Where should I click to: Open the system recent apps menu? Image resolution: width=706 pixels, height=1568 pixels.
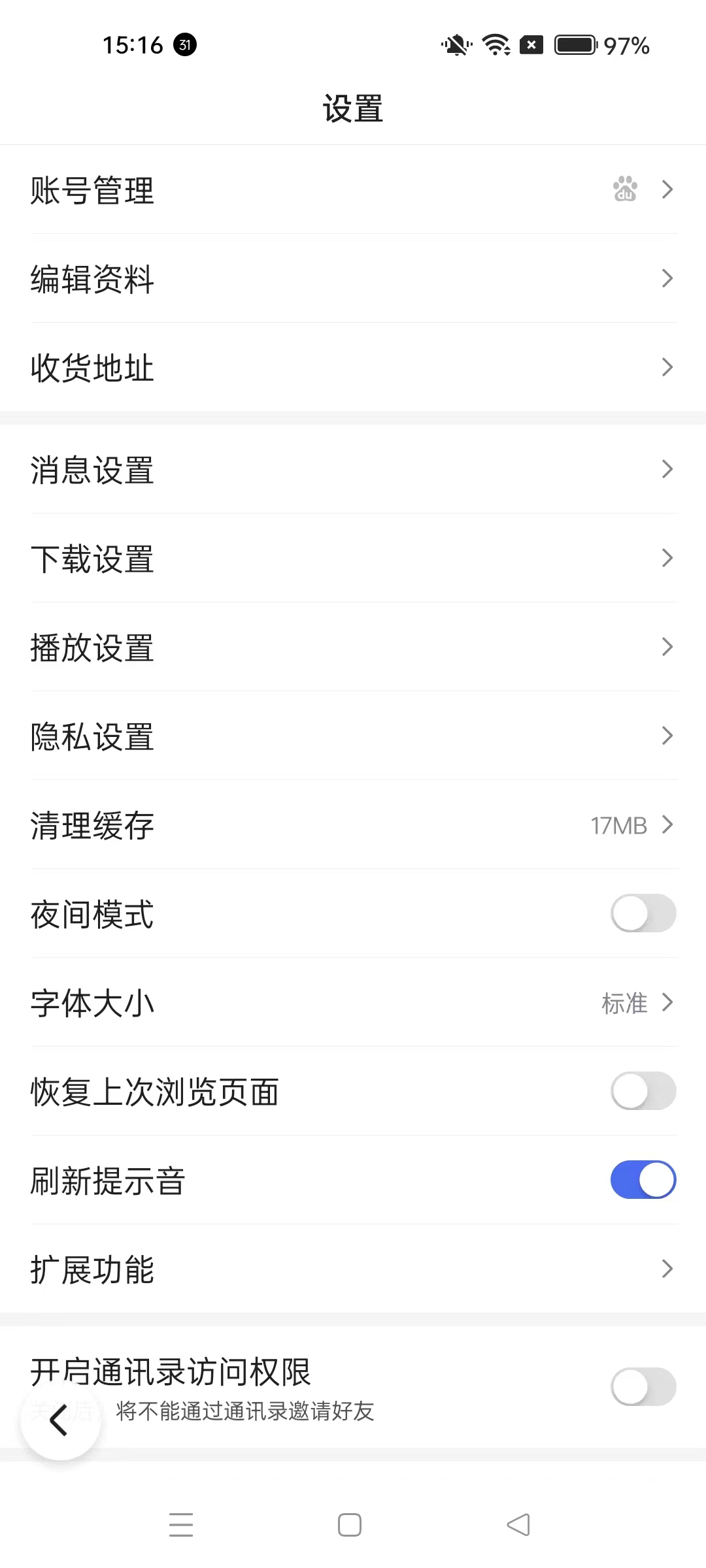click(x=181, y=1525)
